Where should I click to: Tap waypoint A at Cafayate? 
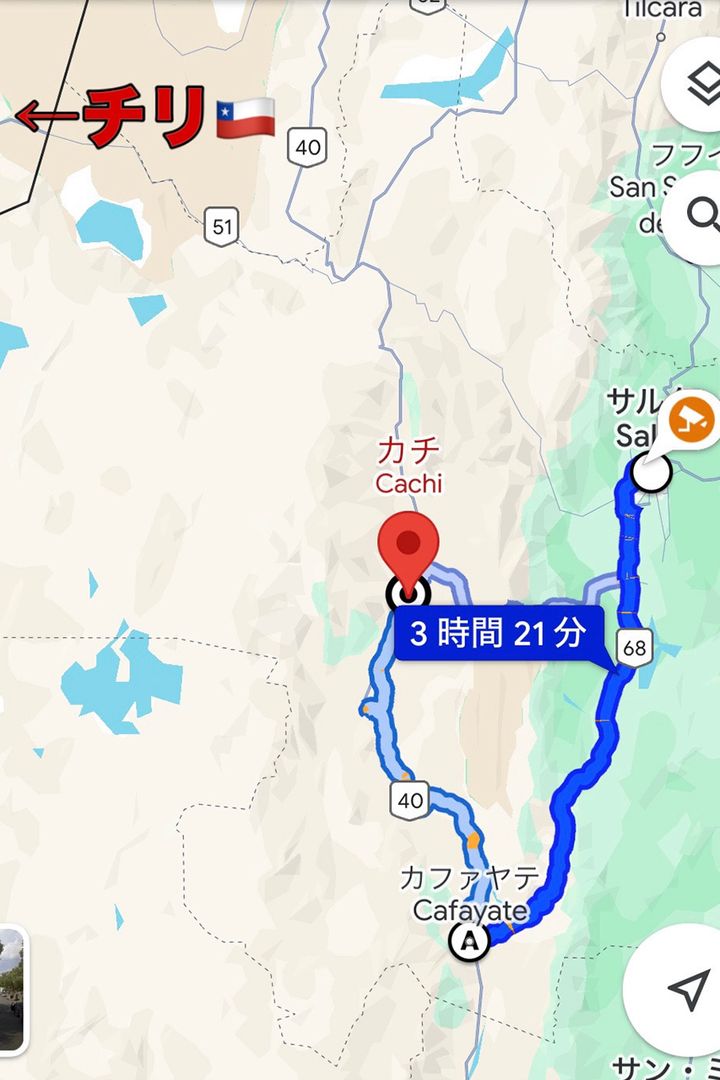click(469, 941)
